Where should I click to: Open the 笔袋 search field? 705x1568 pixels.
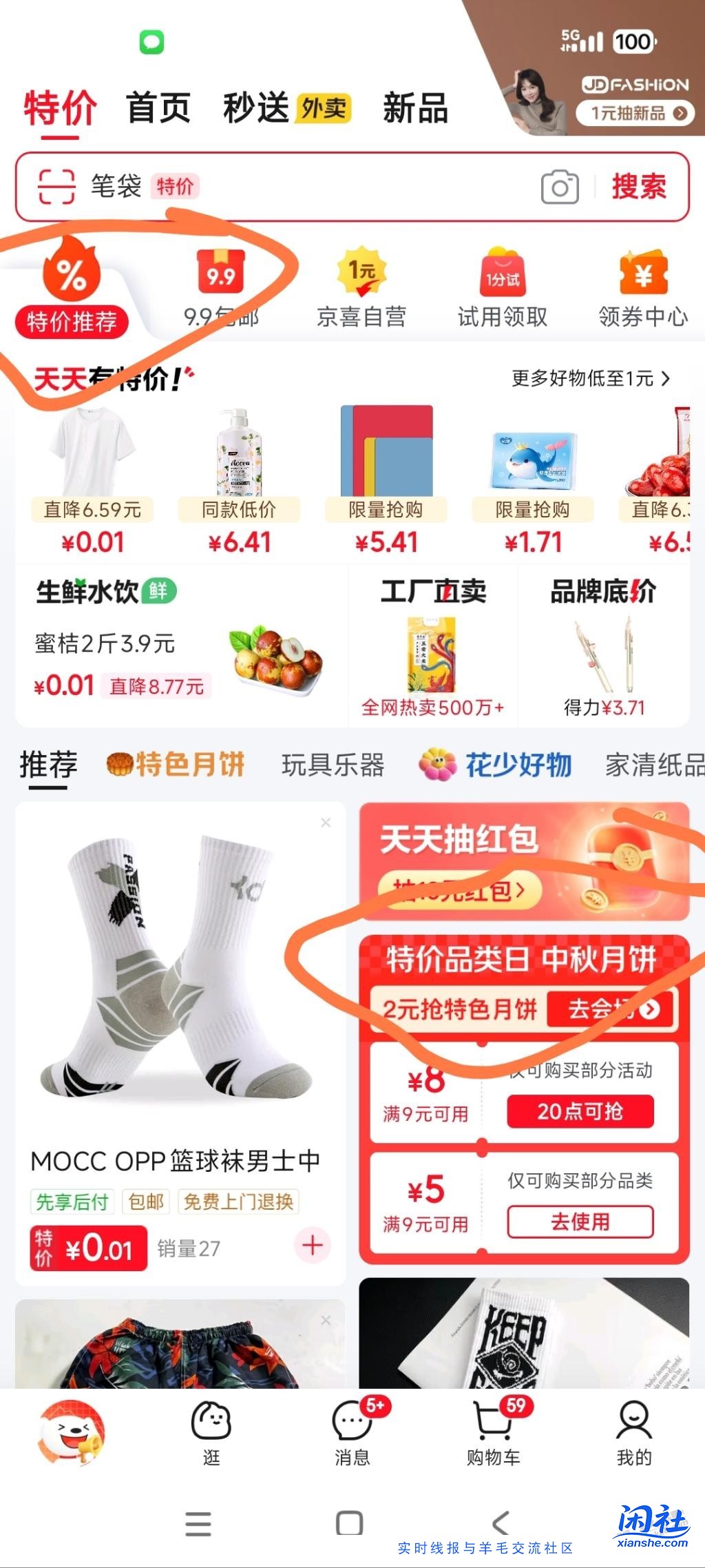coord(310,187)
